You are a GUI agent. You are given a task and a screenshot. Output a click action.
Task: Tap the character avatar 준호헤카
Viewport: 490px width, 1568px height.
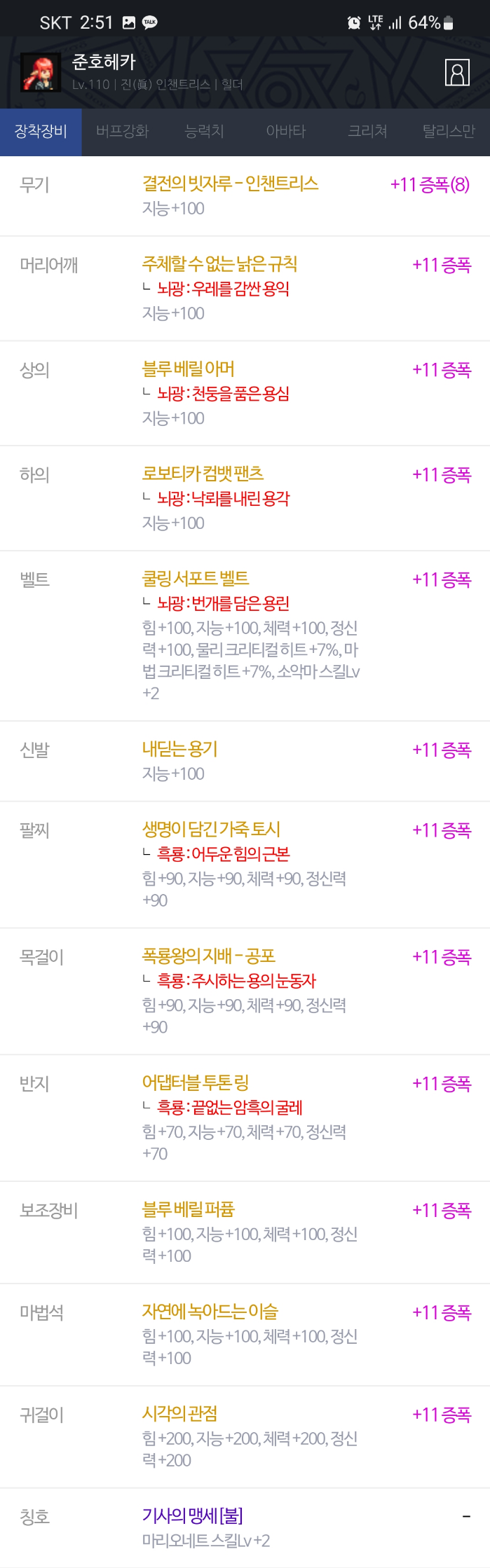point(41,72)
